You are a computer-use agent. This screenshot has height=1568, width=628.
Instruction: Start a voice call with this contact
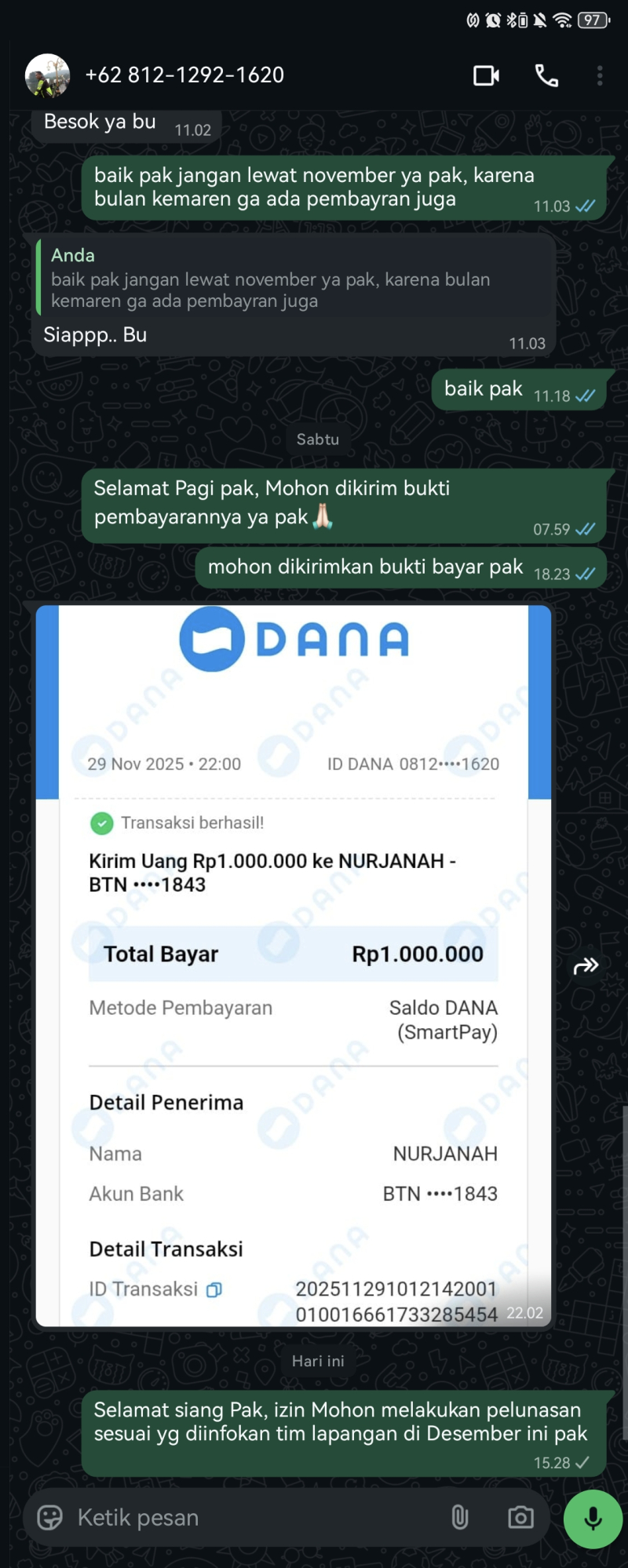tap(546, 75)
